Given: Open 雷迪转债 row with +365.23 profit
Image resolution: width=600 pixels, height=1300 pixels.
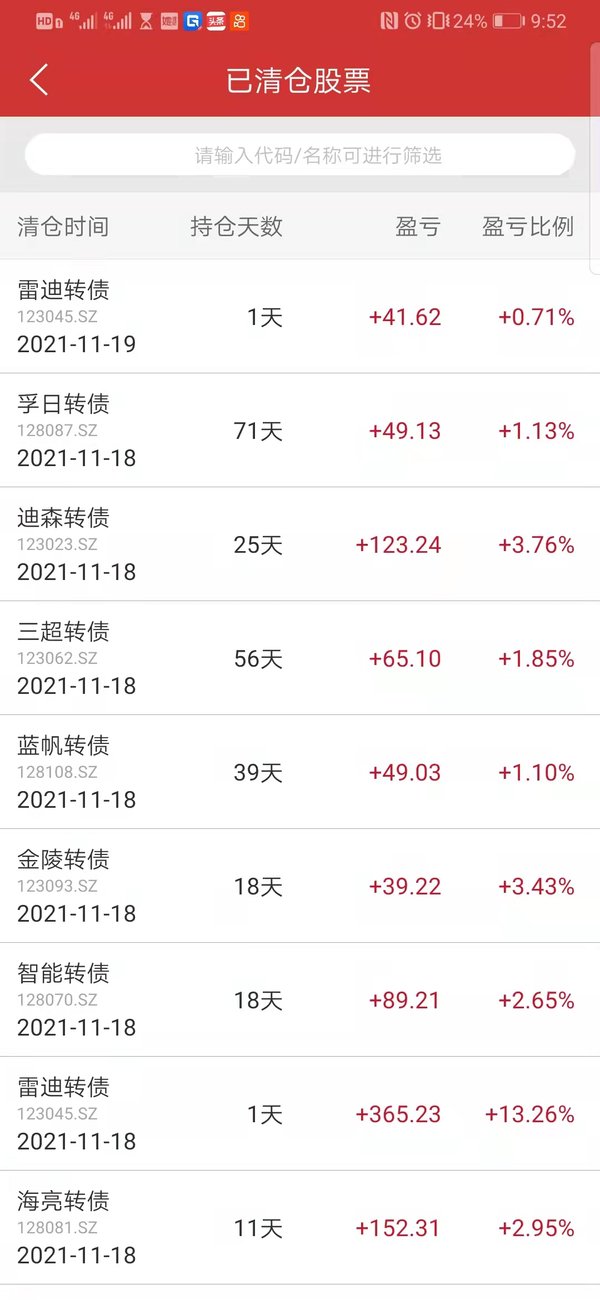Looking at the screenshot, I should (300, 1114).
